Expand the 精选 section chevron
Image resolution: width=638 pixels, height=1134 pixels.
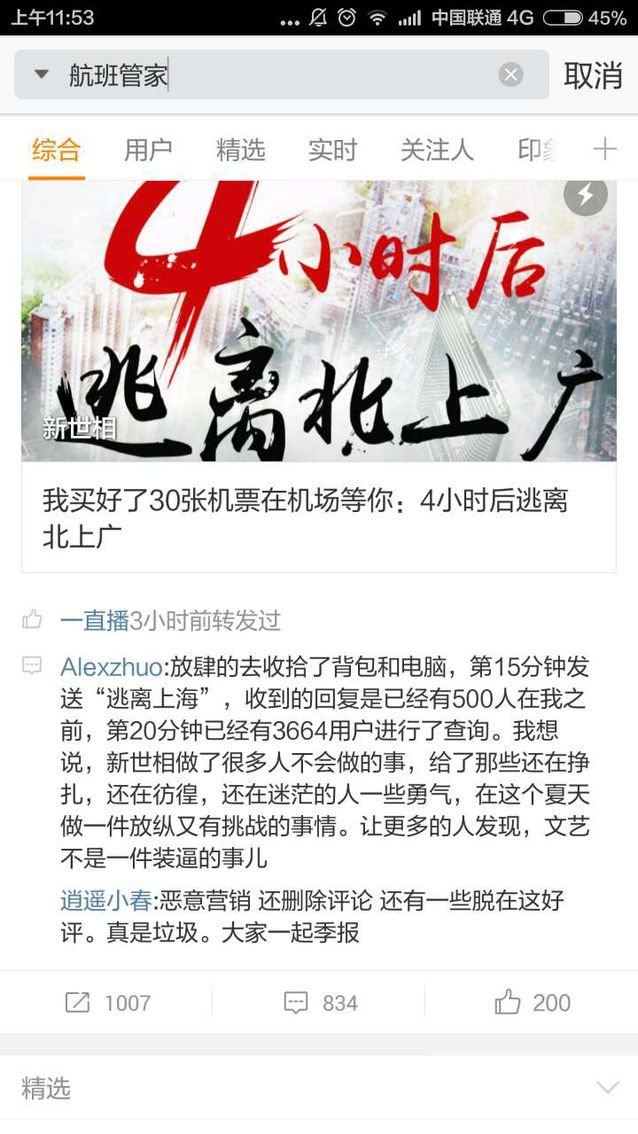[x=606, y=1087]
